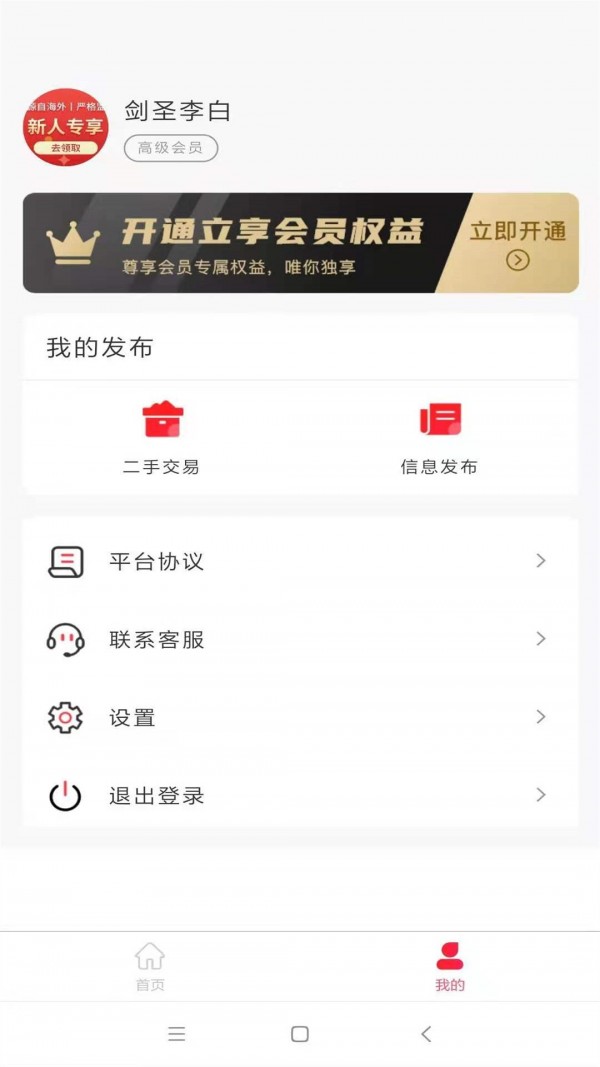Contact support via 联系客服
The image size is (600, 1067).
coord(300,639)
